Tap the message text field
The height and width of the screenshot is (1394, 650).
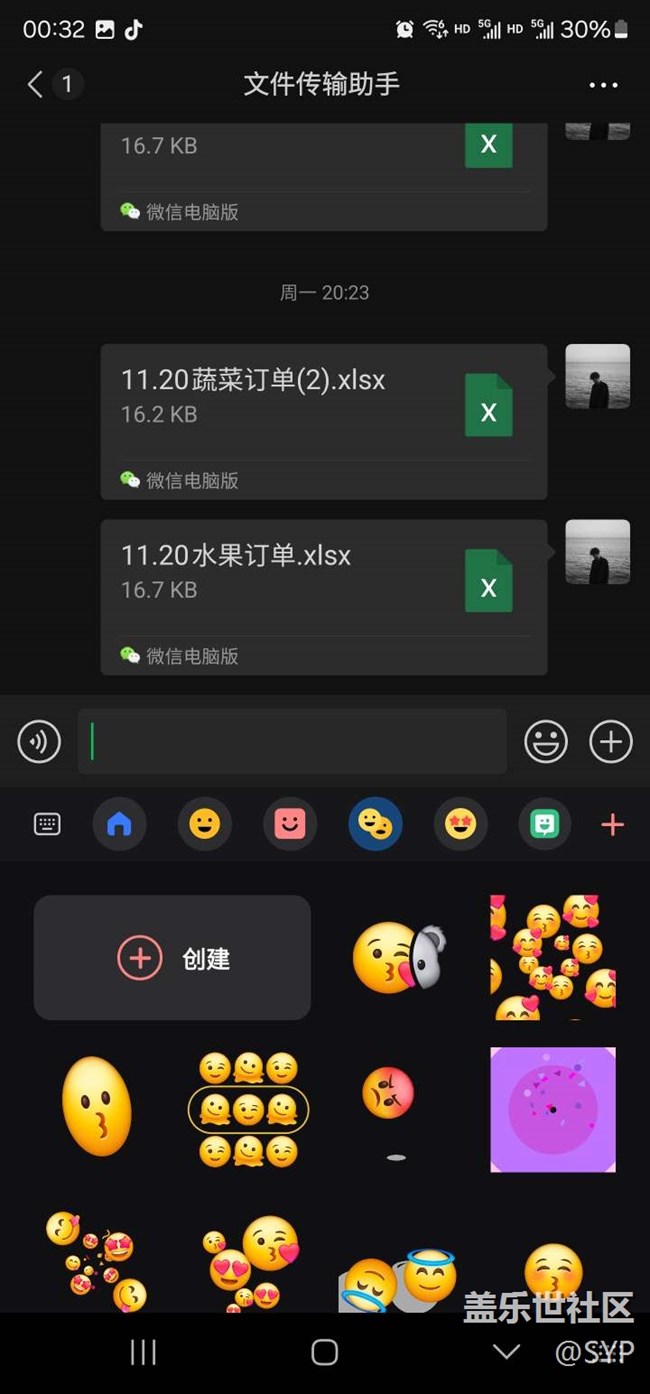(292, 742)
